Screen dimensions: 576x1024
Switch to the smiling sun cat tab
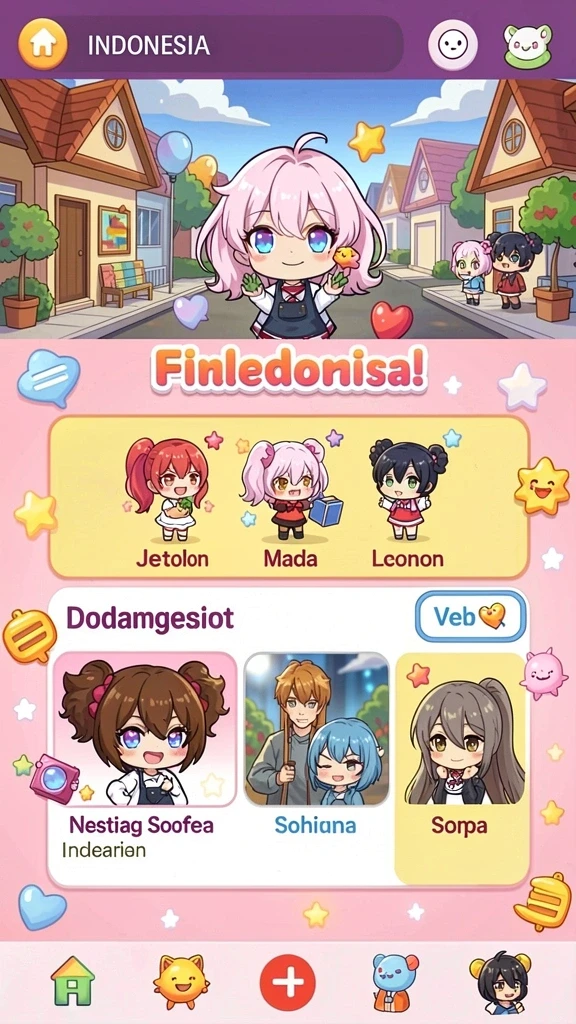[x=181, y=982]
